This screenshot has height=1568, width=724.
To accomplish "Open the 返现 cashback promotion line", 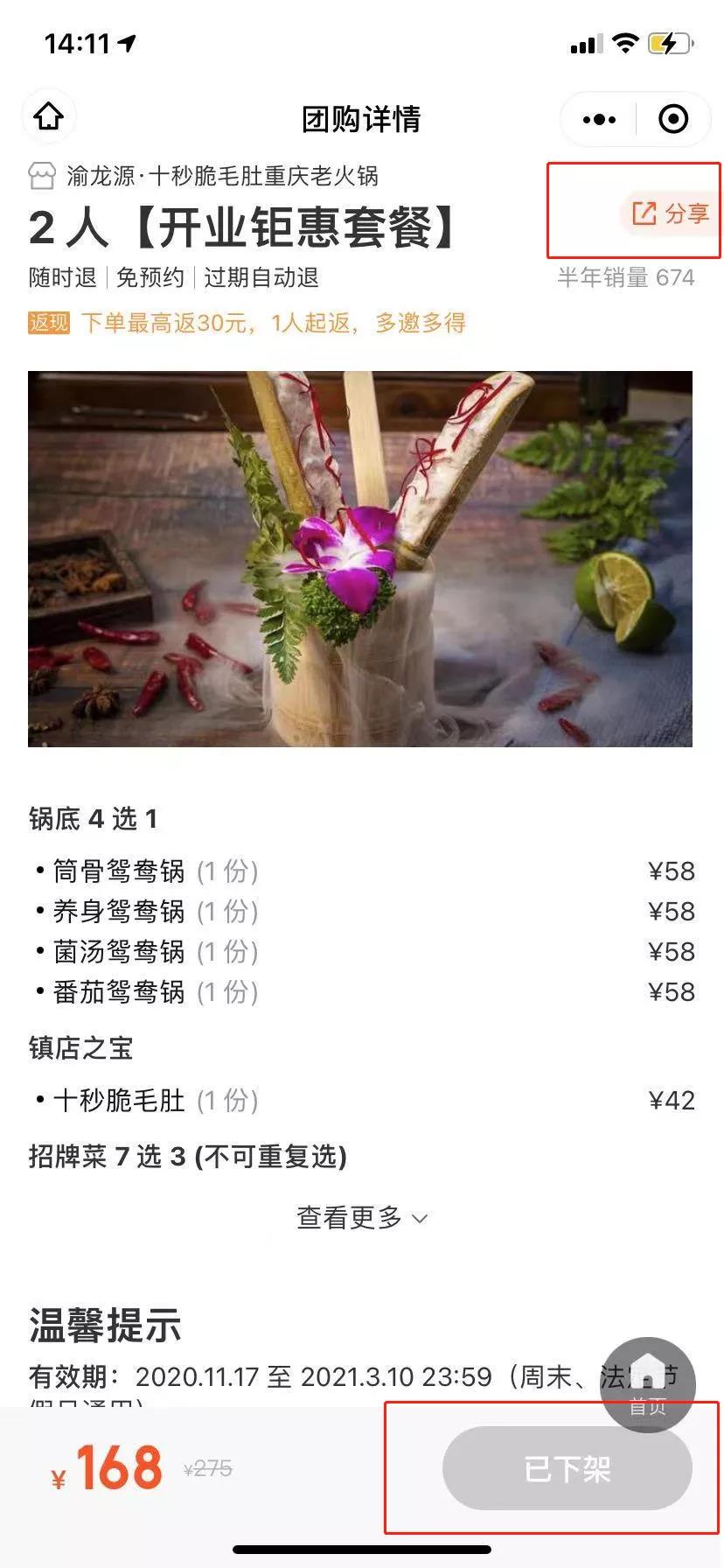I will point(247,323).
